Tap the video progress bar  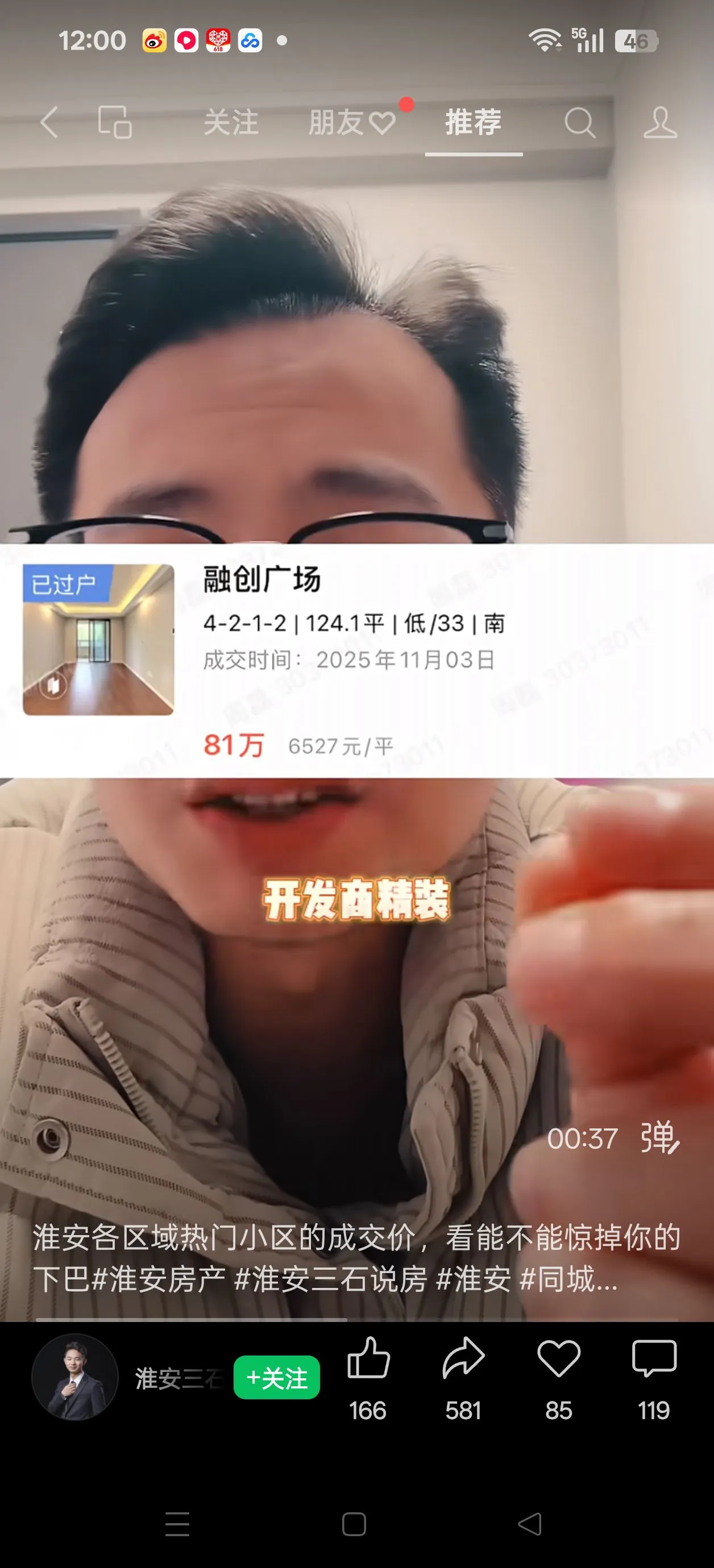[x=356, y=1319]
